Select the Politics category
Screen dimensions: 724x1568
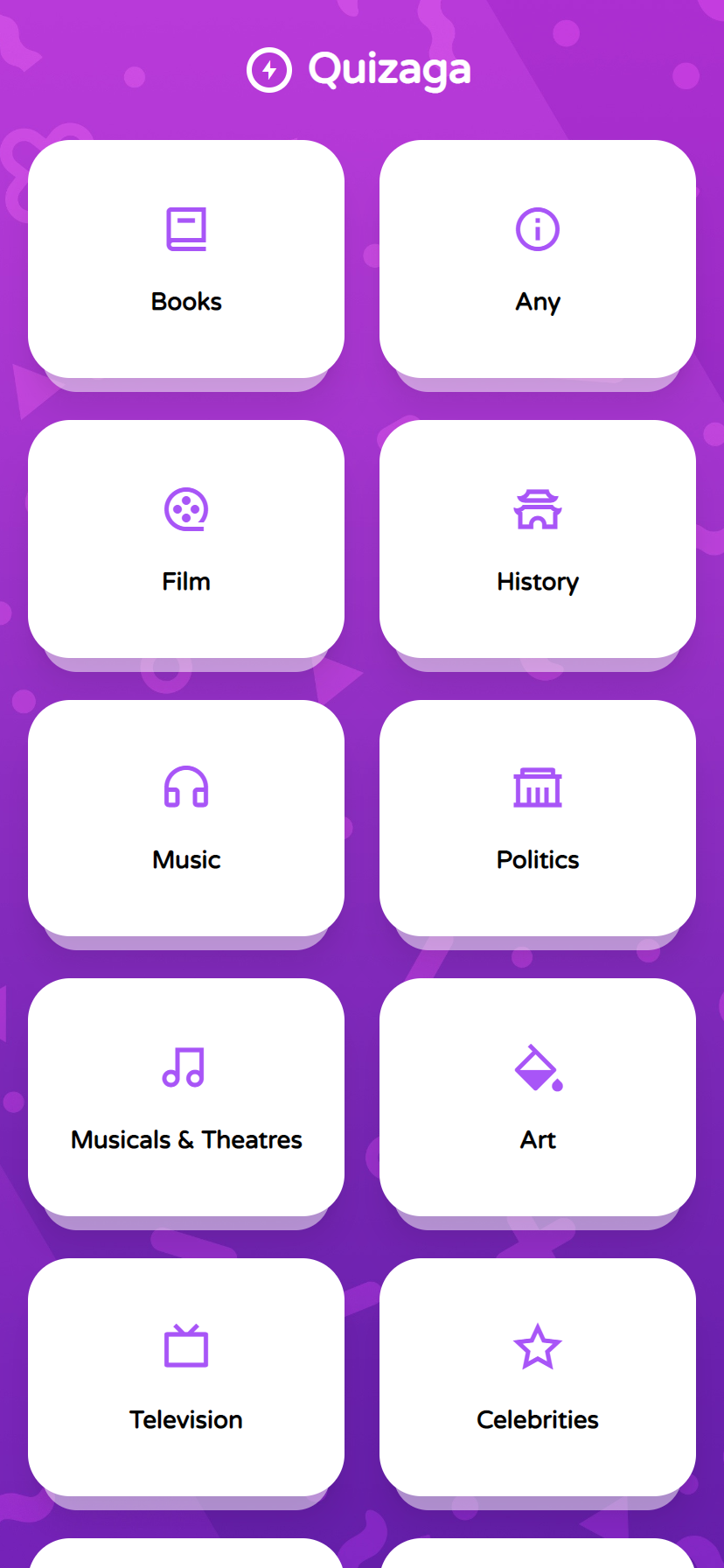[538, 818]
